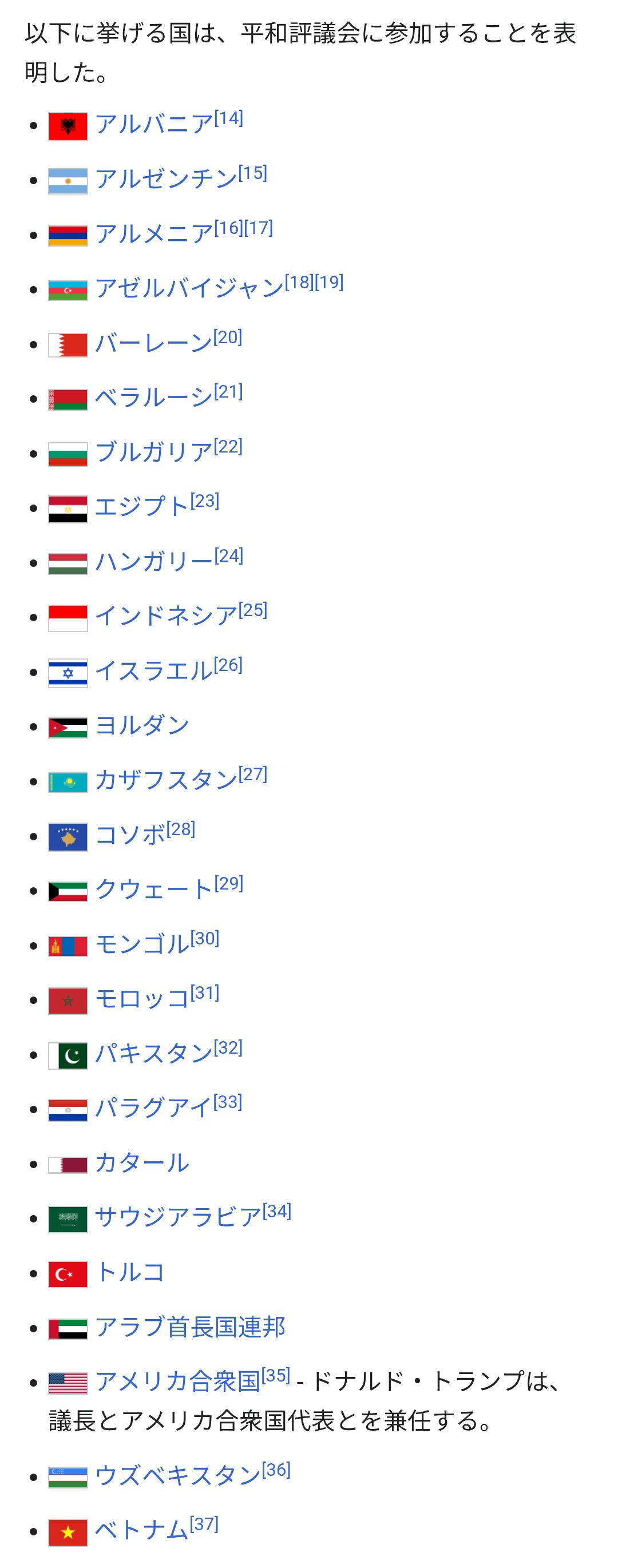Tap citation [28] beside コソボ
Screen dimensions: 618x1568
point(181,829)
